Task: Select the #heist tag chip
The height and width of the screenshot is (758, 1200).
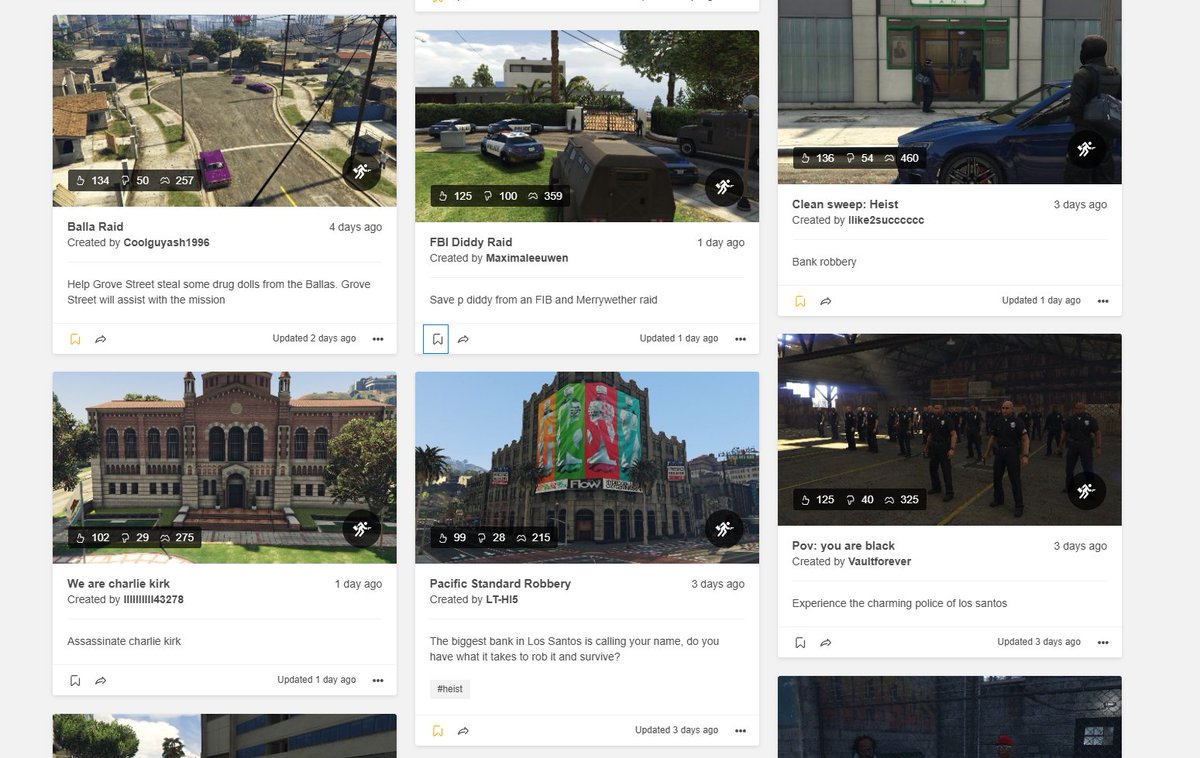Action: [x=450, y=689]
